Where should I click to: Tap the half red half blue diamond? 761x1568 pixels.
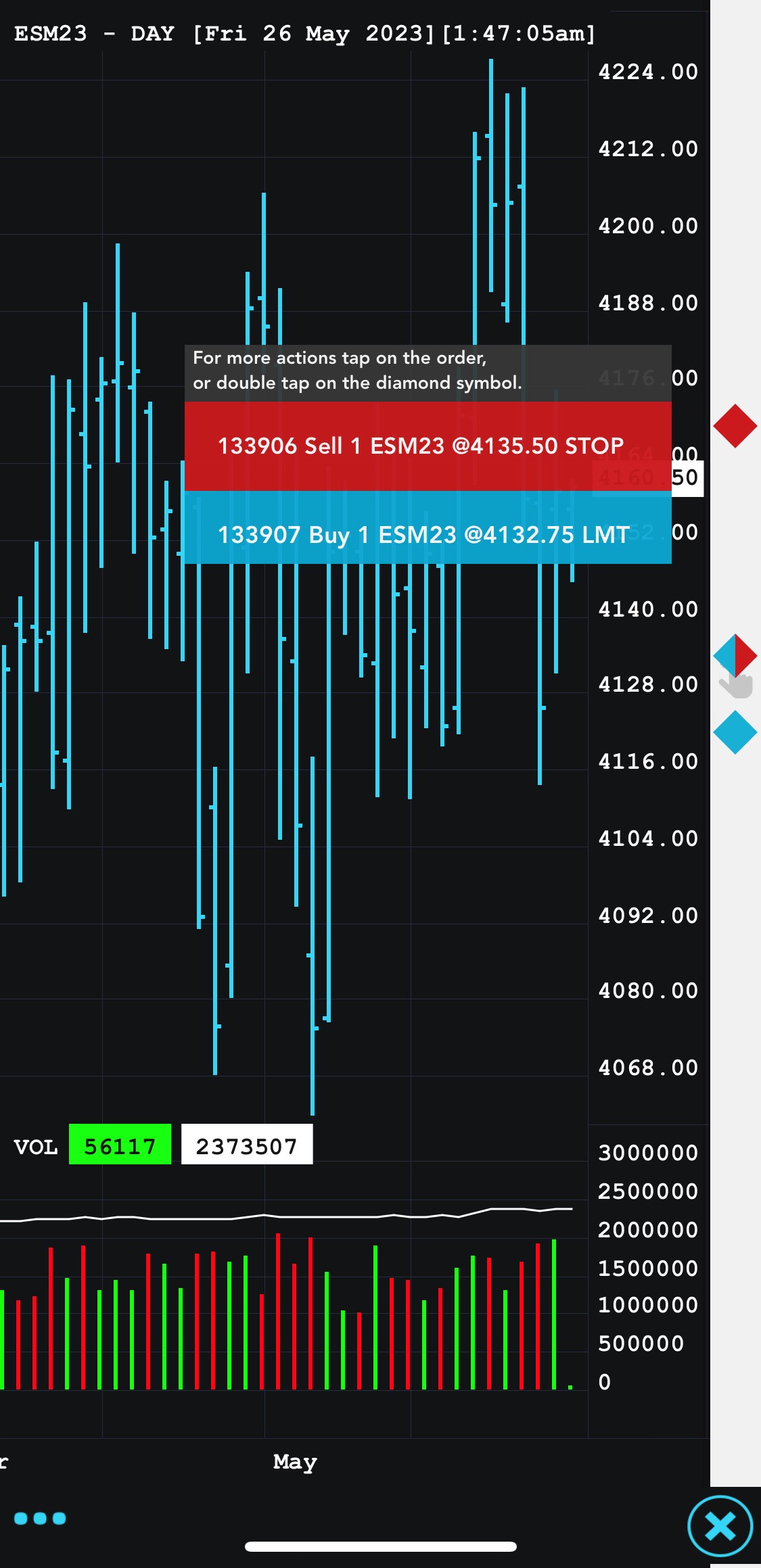pos(735,656)
